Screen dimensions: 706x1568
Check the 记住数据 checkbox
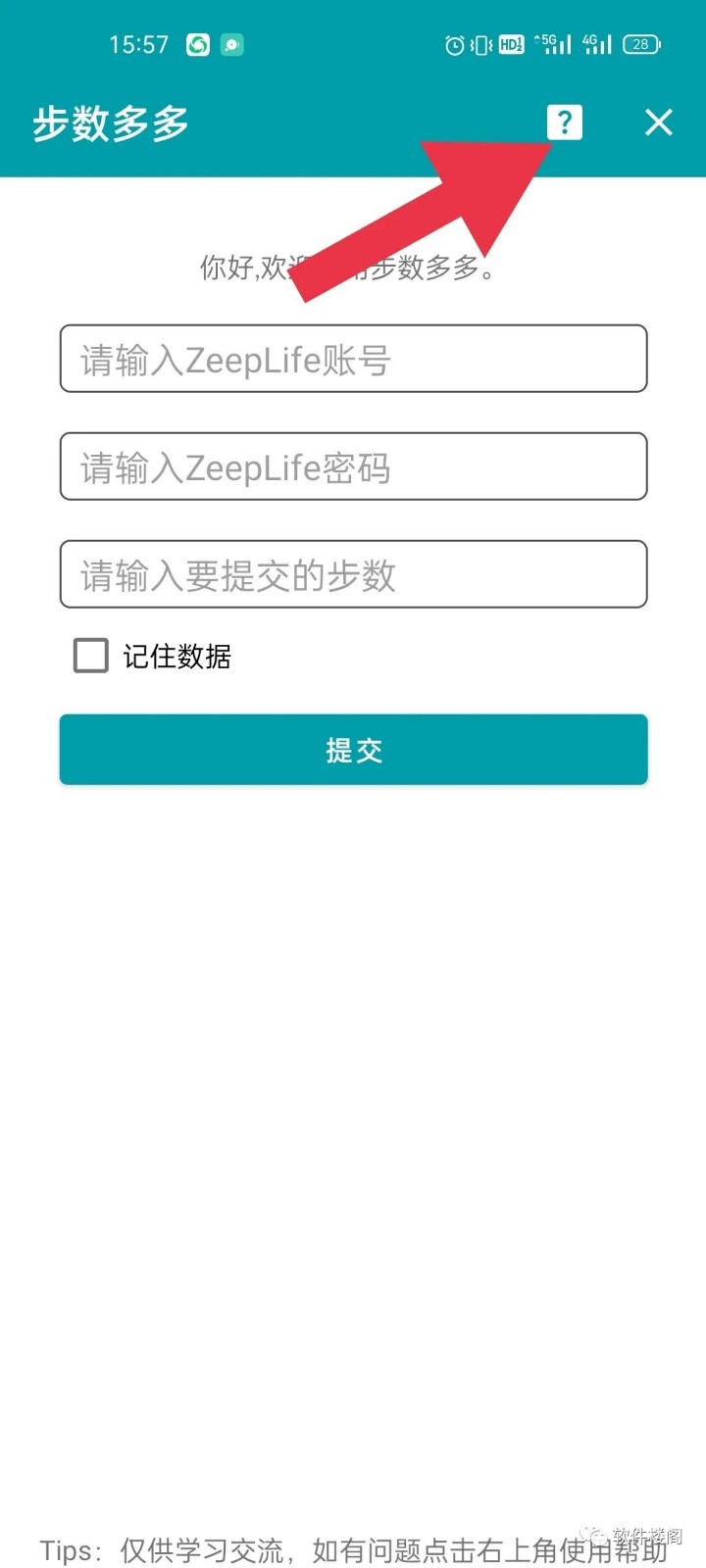pyautogui.click(x=91, y=656)
